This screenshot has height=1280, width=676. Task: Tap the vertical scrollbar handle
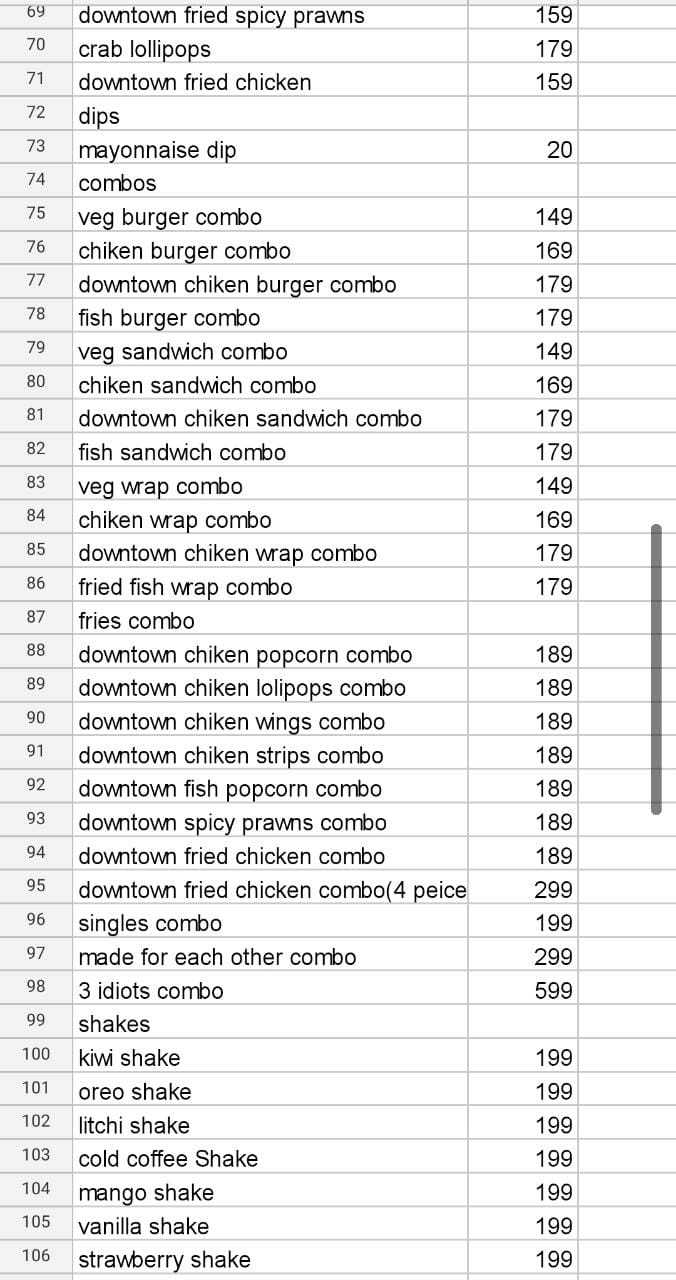[x=656, y=668]
